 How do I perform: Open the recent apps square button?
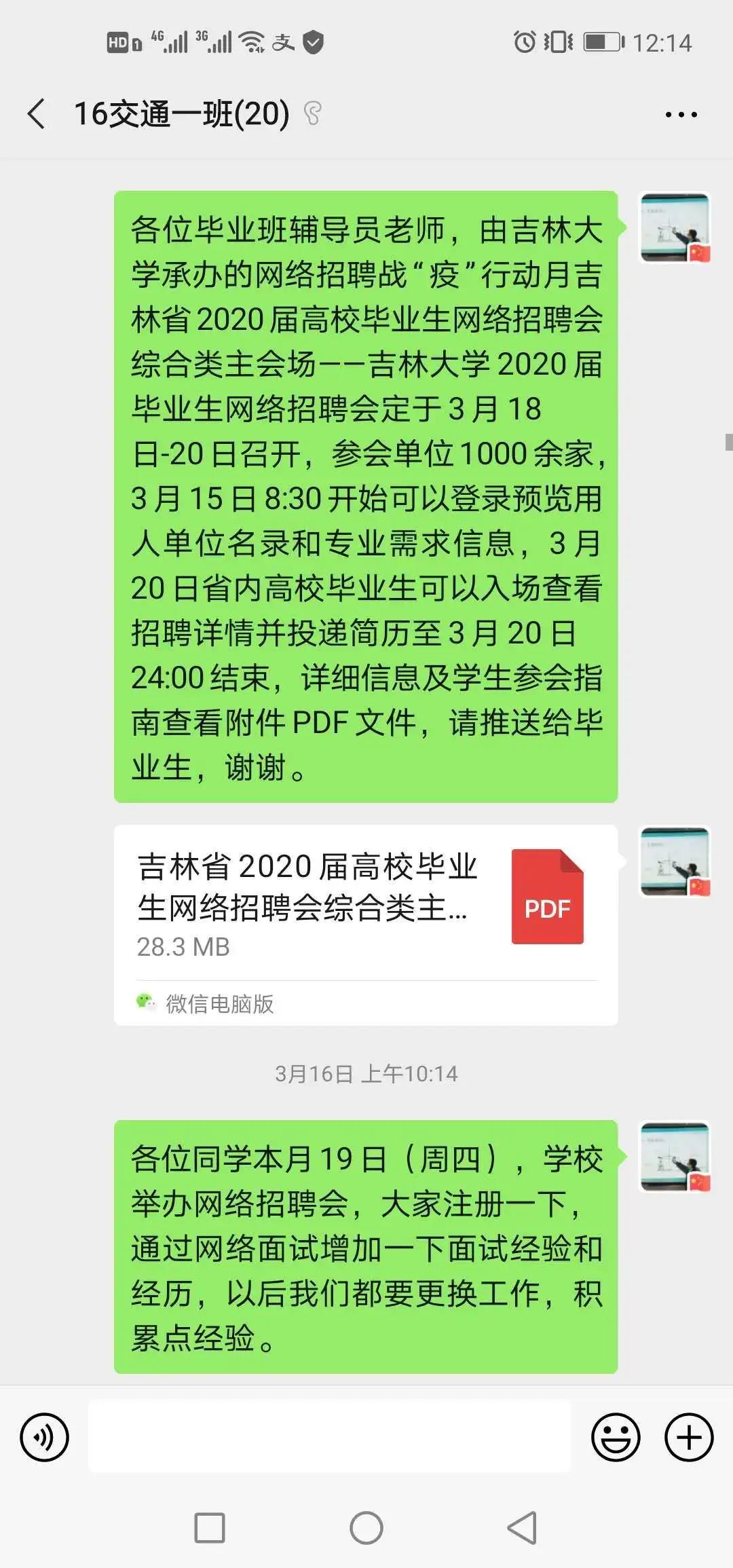210,1528
